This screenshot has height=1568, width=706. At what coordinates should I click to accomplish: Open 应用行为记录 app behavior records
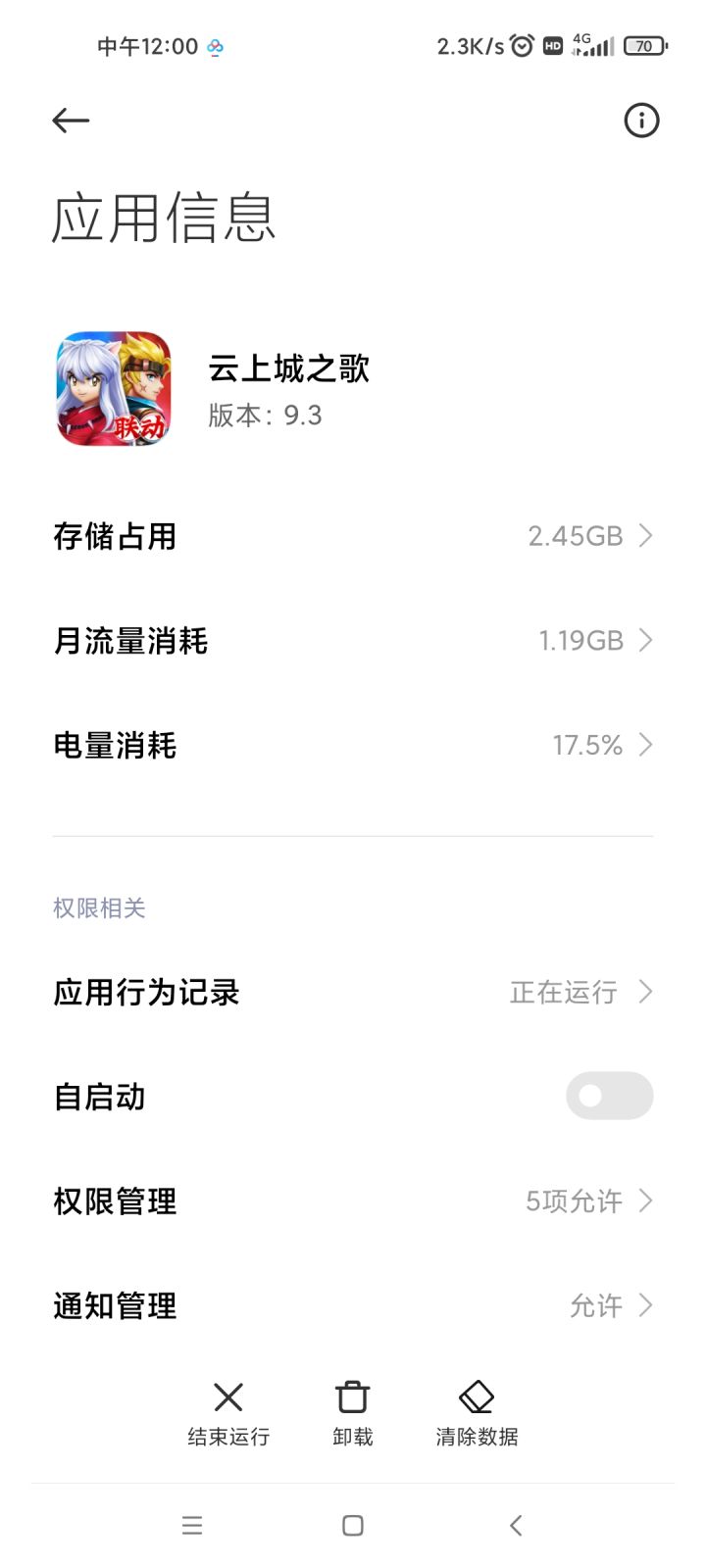[353, 993]
